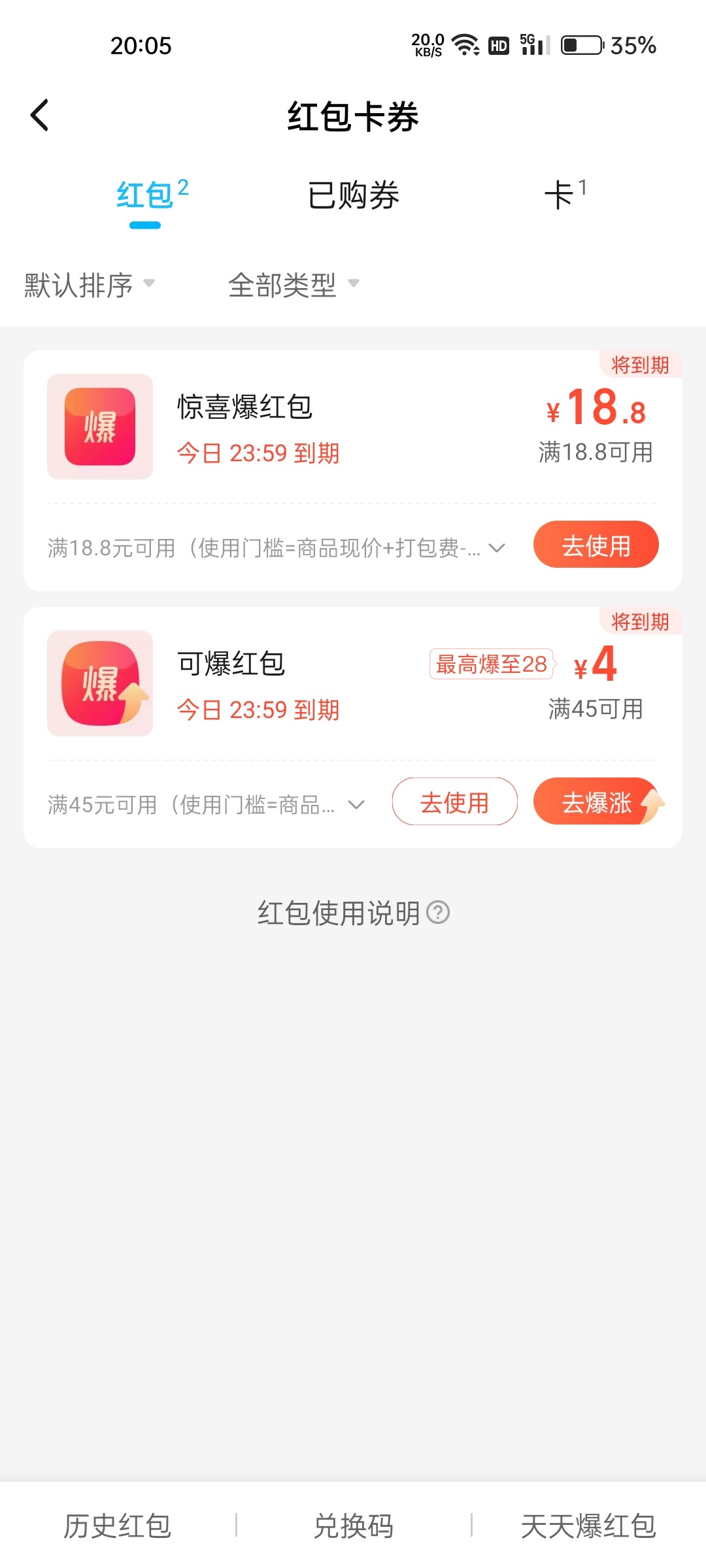Tap 去爆涨 to boost 可爆红包
Image resolution: width=706 pixels, height=1568 pixels.
point(596,802)
